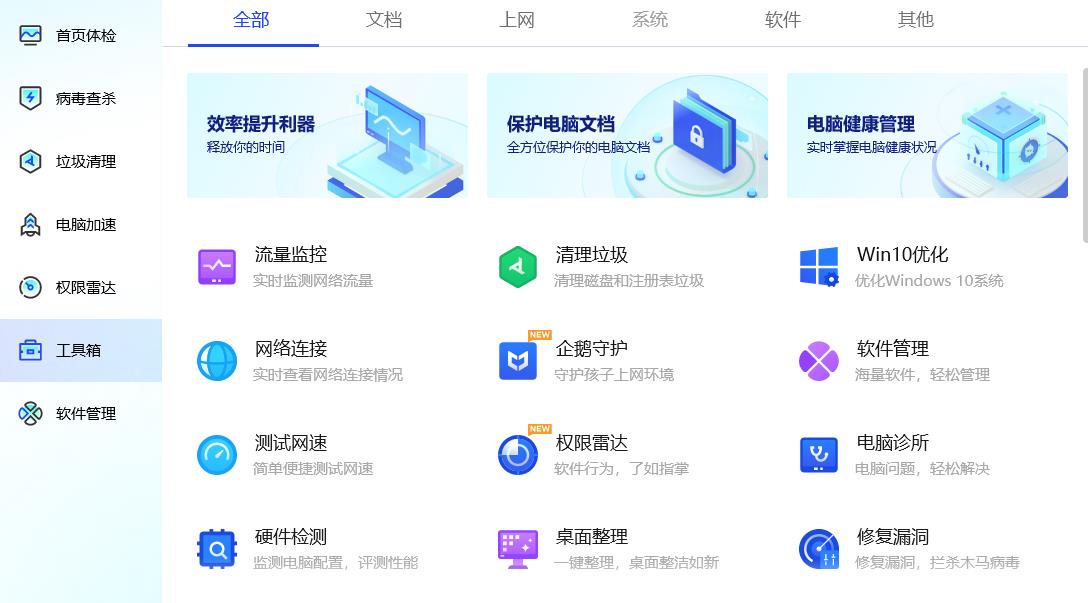This screenshot has width=1088, height=603.
Task: Launch the 桌面整理 tool
Action: click(590, 548)
